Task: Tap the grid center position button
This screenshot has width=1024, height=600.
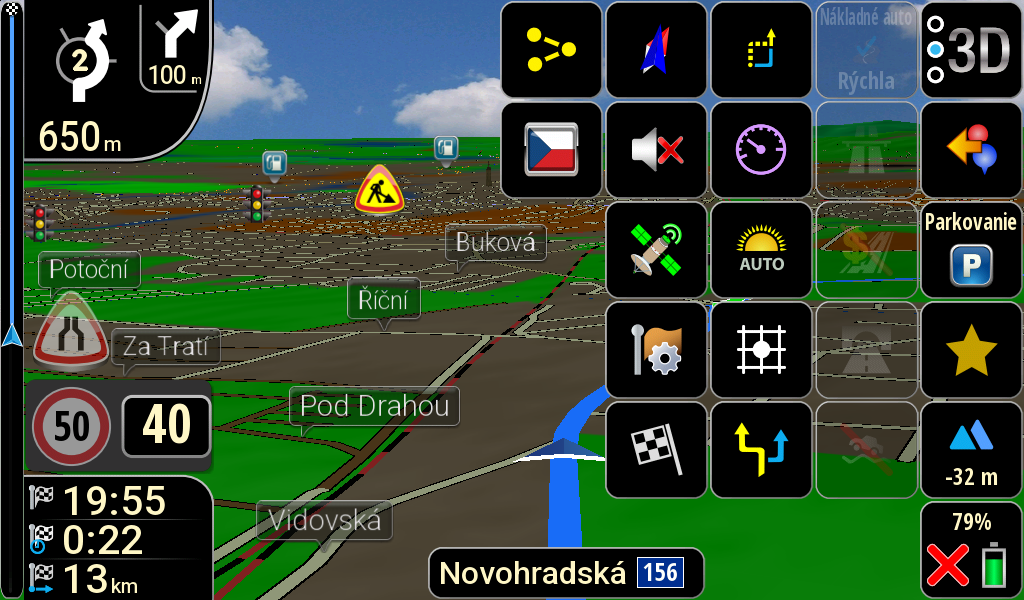Action: click(x=761, y=350)
